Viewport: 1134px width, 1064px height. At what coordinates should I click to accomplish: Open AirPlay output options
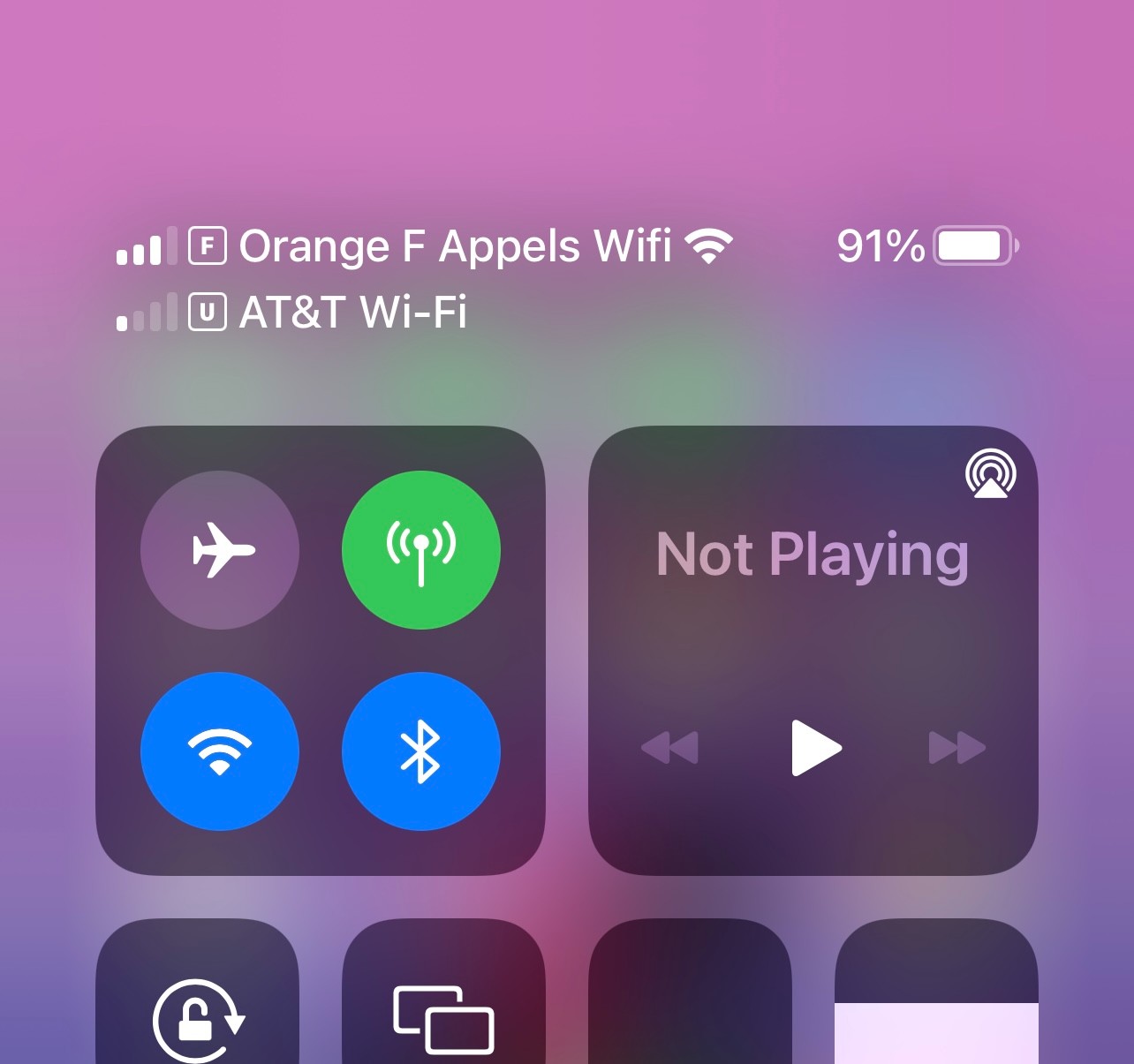tap(990, 473)
